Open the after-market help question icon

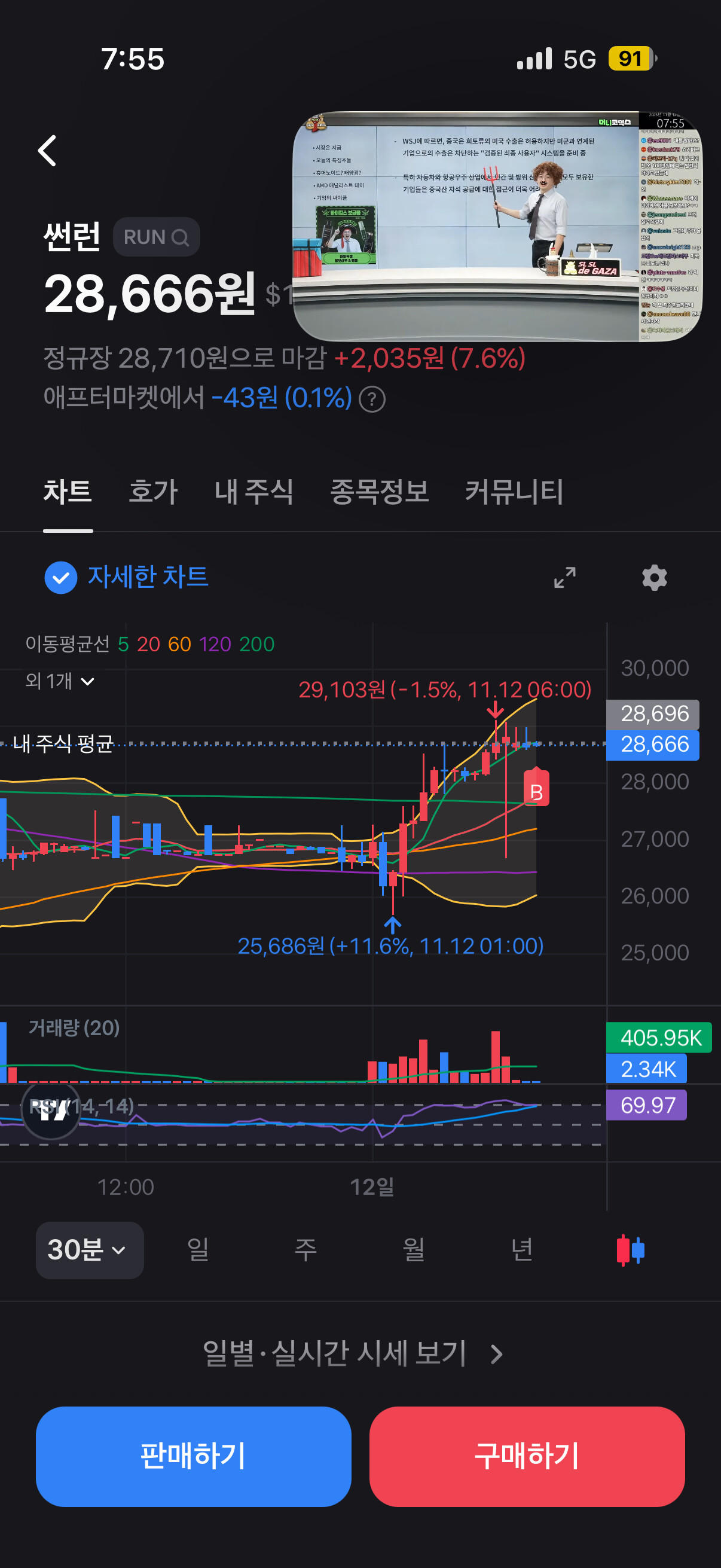(372, 399)
